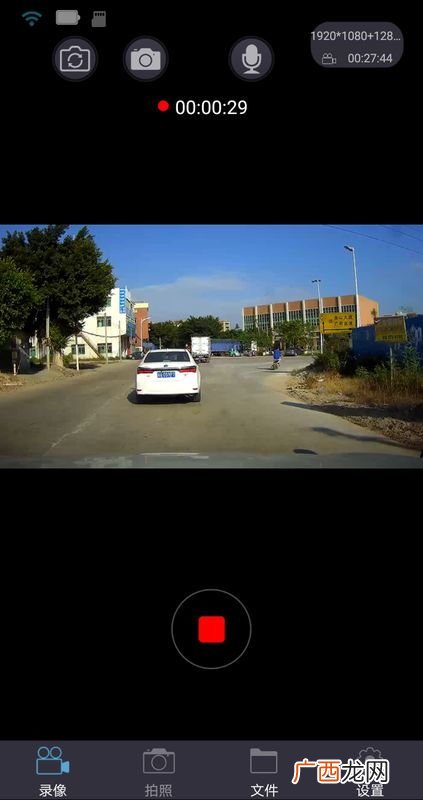Open the 1920*1080 resolution info pill
This screenshot has width=423, height=800.
pyautogui.click(x=357, y=44)
